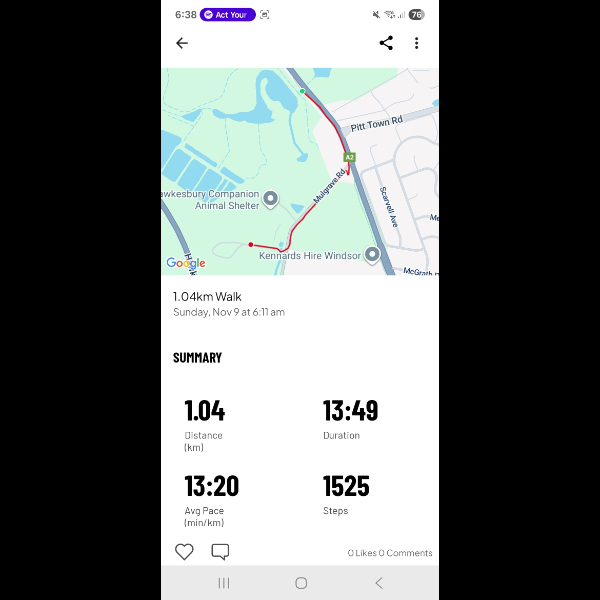View the 0 Likes 0 Comments details

pyautogui.click(x=390, y=553)
